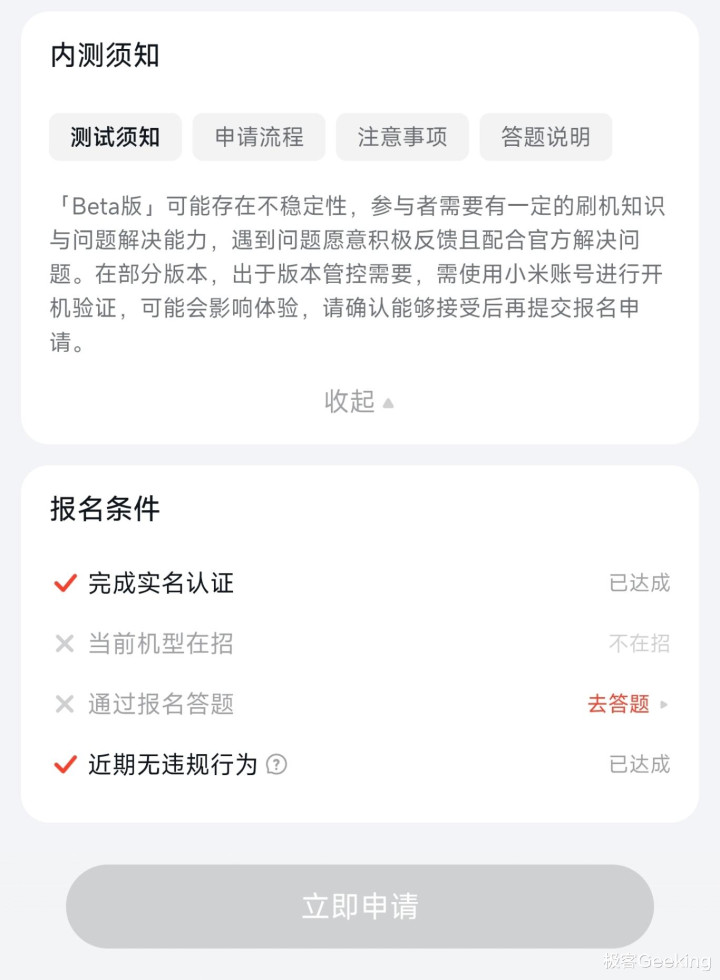
Task: Tap 去答题 to take the quiz
Action: [626, 704]
